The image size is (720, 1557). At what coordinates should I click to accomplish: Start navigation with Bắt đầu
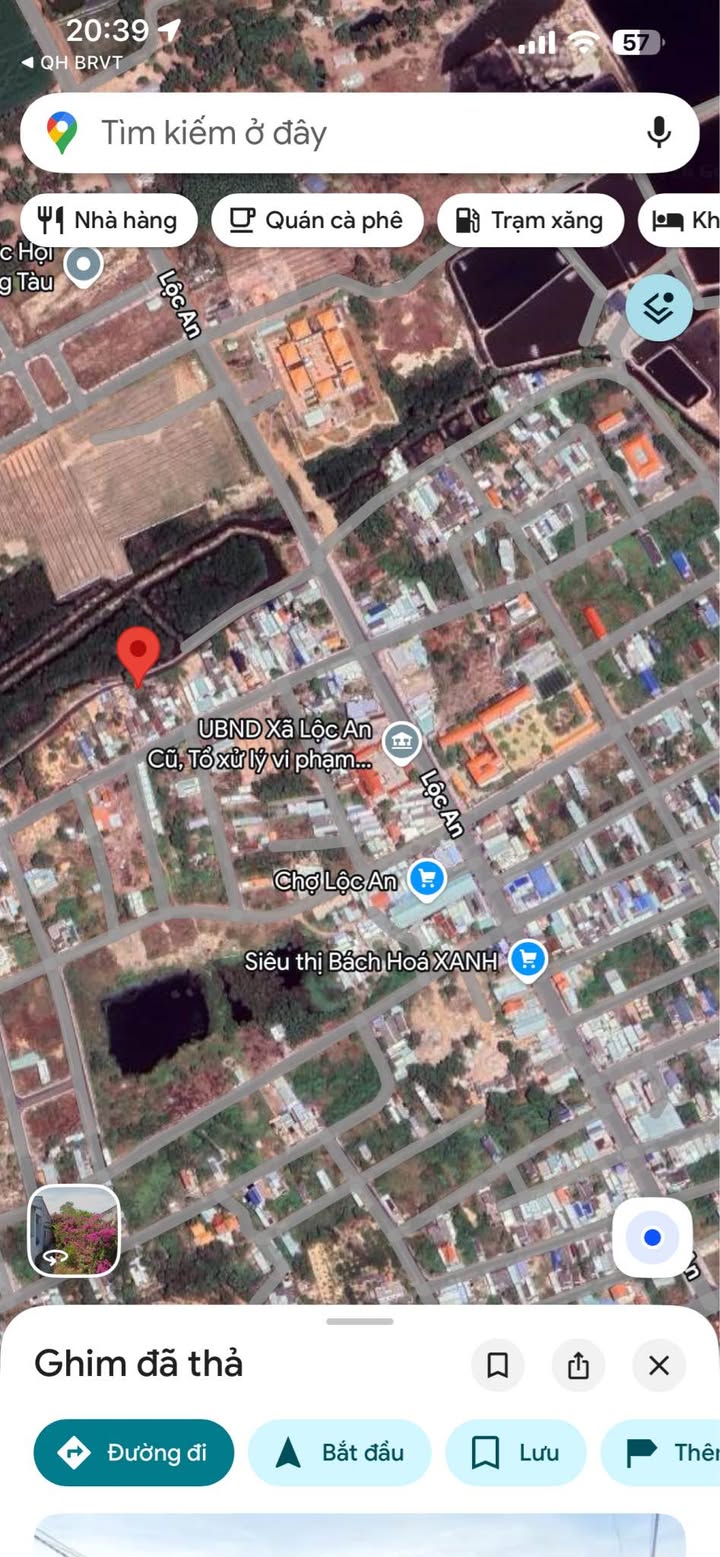point(339,1453)
